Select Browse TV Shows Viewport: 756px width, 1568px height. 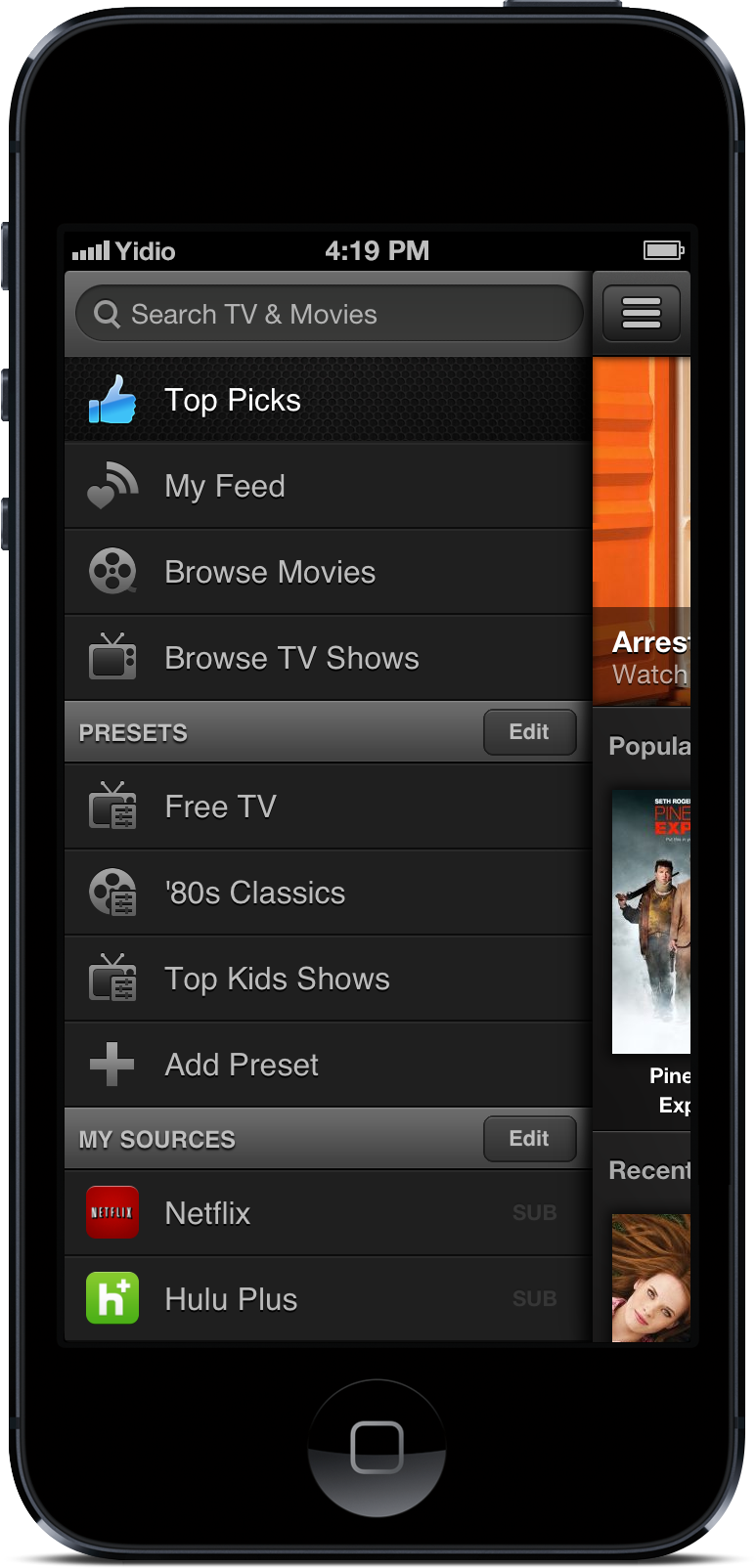(x=329, y=658)
